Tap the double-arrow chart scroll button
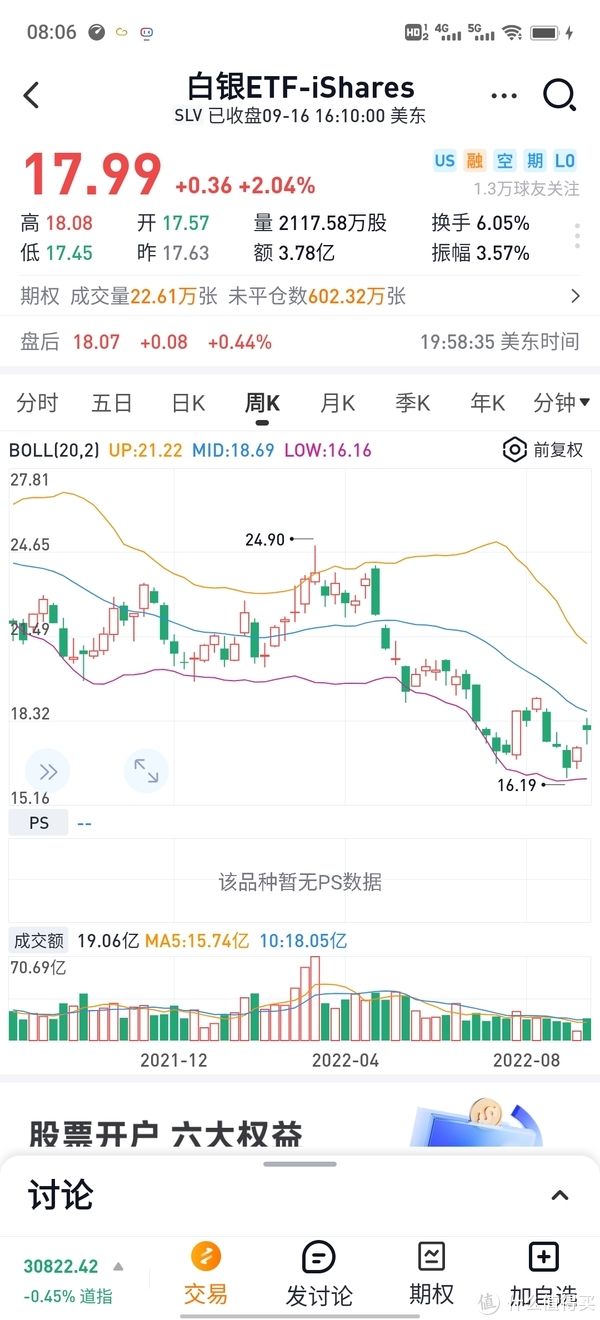 click(x=48, y=771)
